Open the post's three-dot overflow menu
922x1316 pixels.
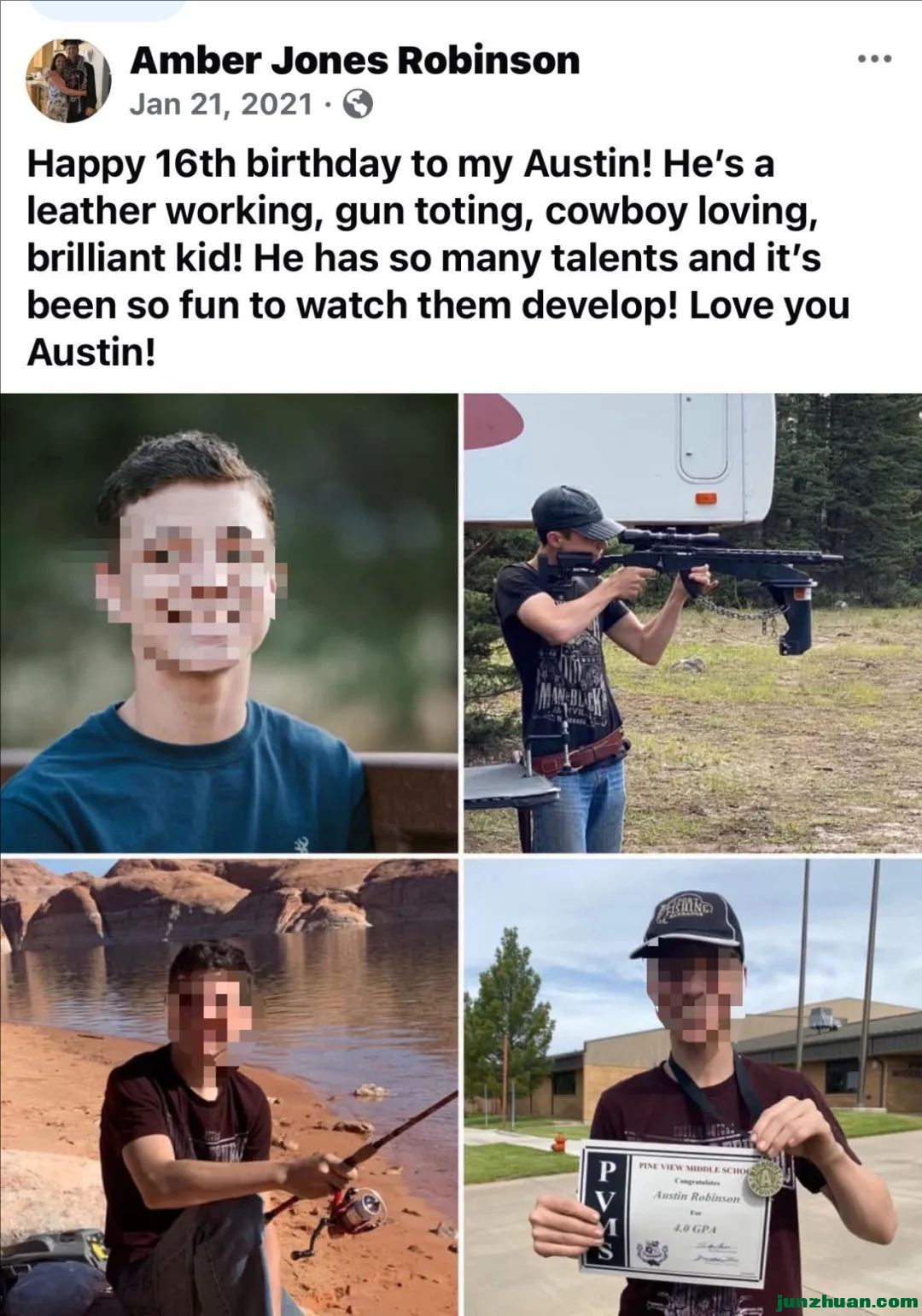pos(875,59)
